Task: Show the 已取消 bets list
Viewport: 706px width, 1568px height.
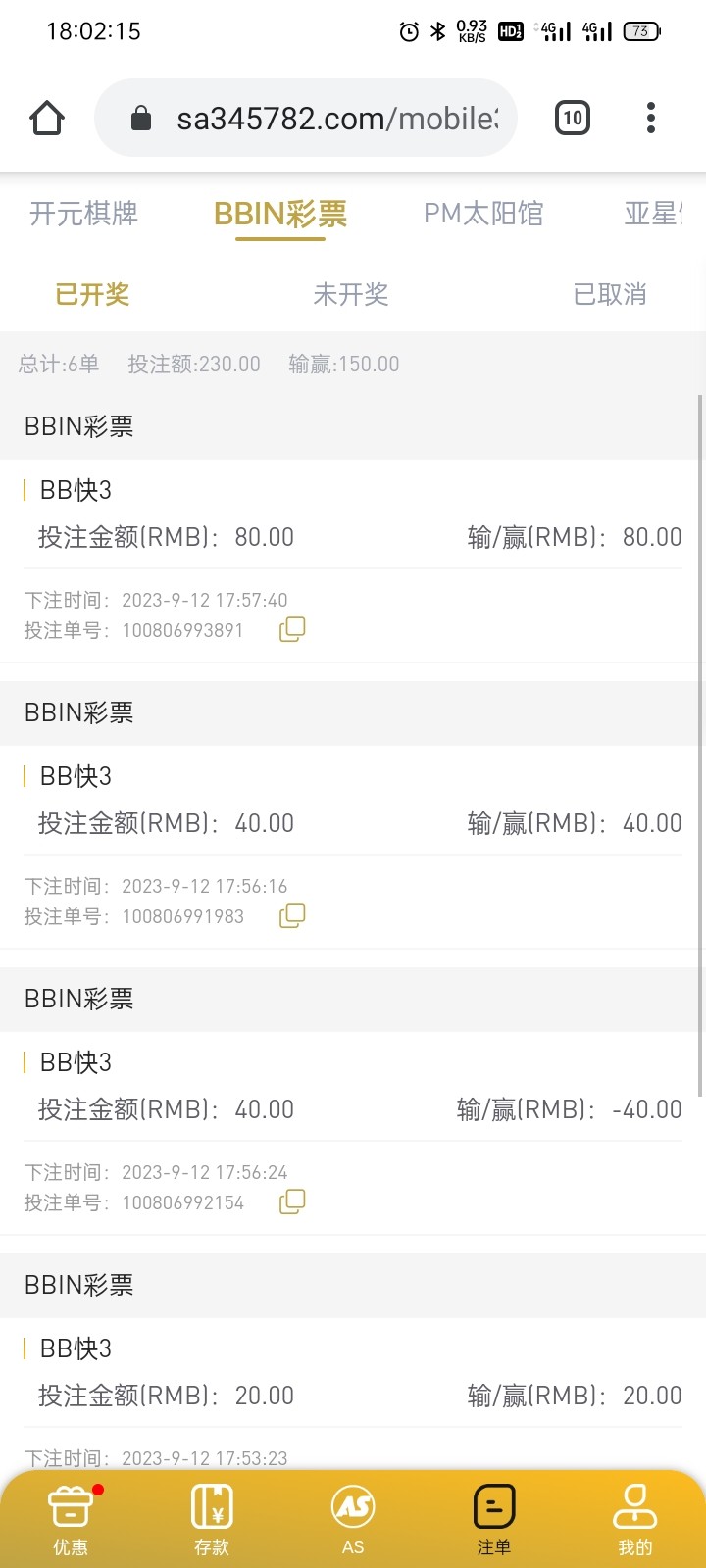Action: (x=610, y=294)
